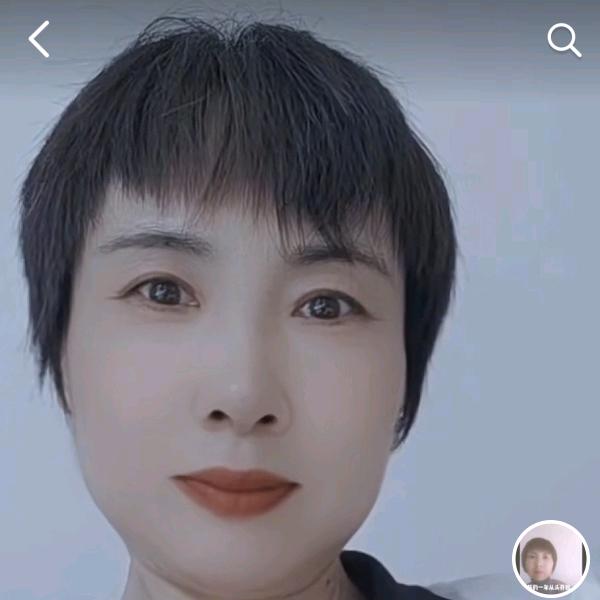Image resolution: width=600 pixels, height=600 pixels.
Task: Open search with the magnifier icon
Action: tap(564, 40)
